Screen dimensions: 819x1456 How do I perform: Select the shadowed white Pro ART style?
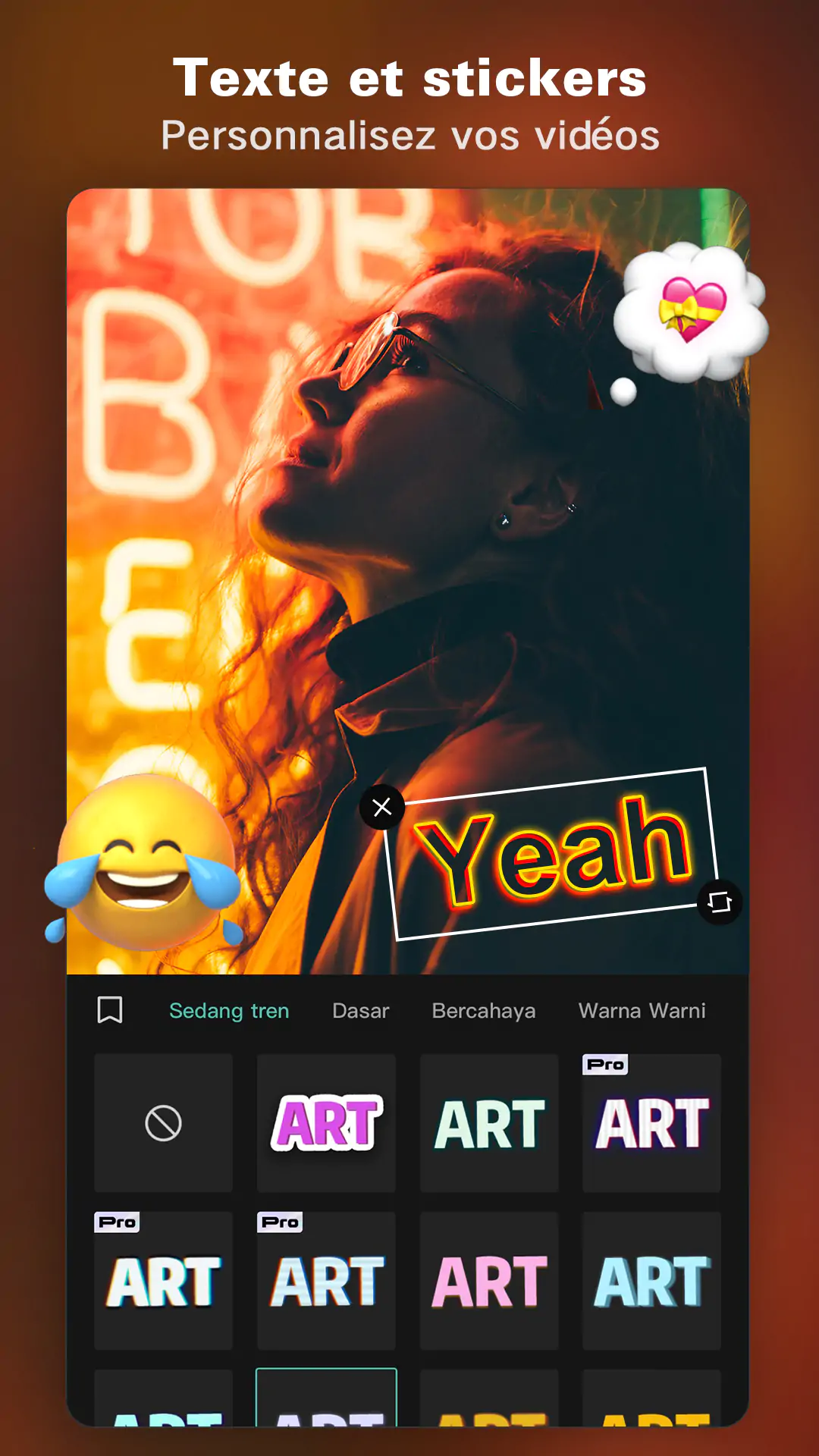coord(163,1282)
